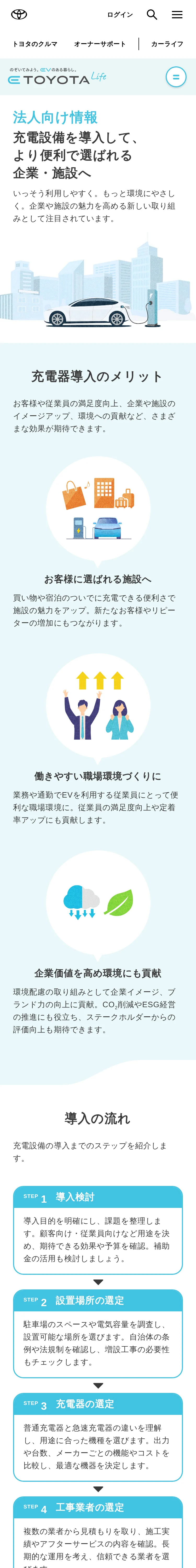Open the Toyota logo home link
This screenshot has width=196, height=1568.
[x=19, y=15]
